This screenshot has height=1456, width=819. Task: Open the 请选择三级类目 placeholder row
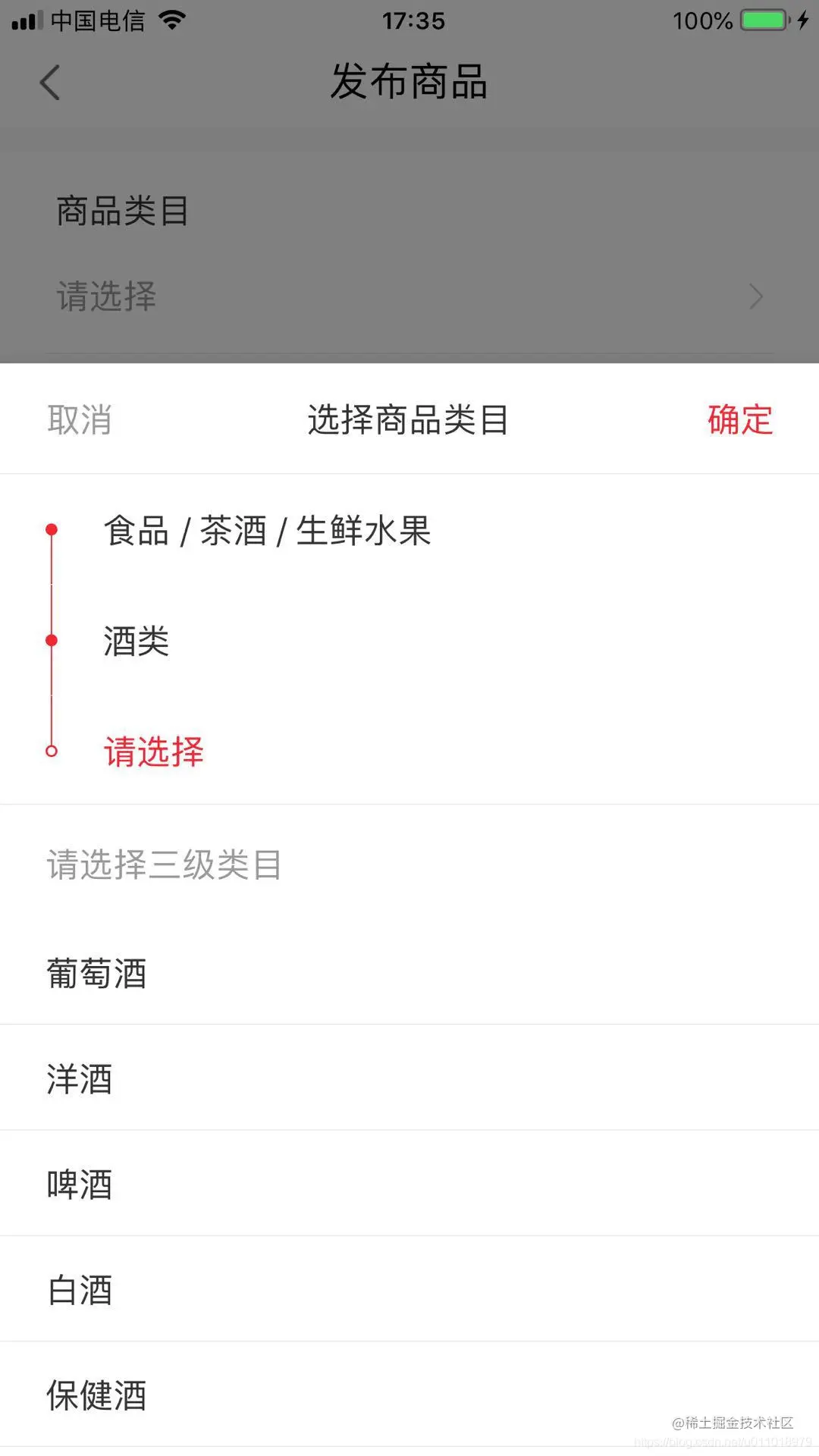point(164,866)
